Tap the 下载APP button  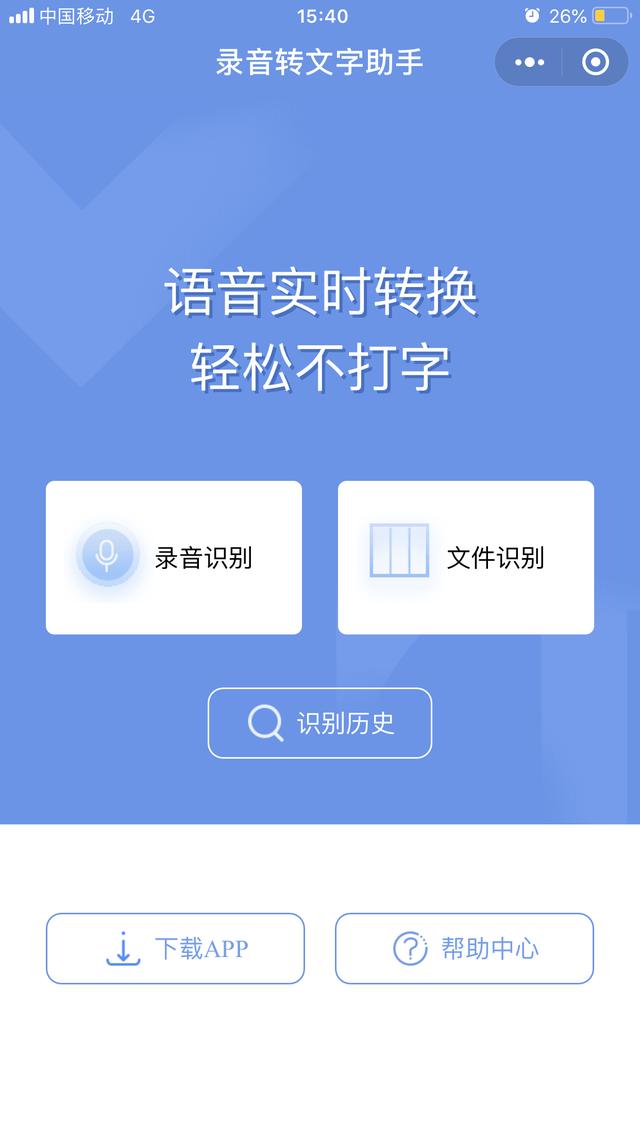click(x=175, y=948)
